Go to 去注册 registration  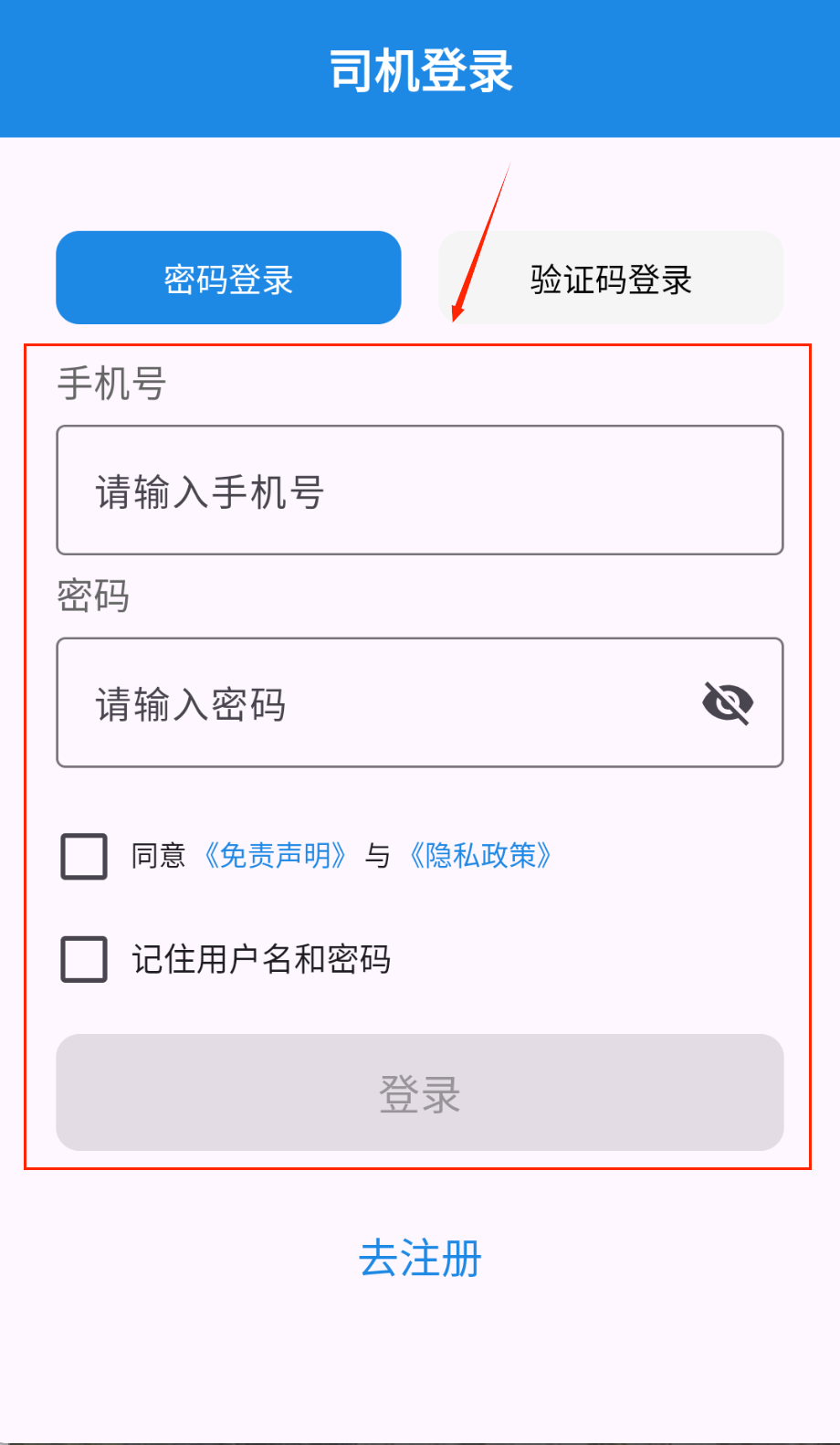420,1259
